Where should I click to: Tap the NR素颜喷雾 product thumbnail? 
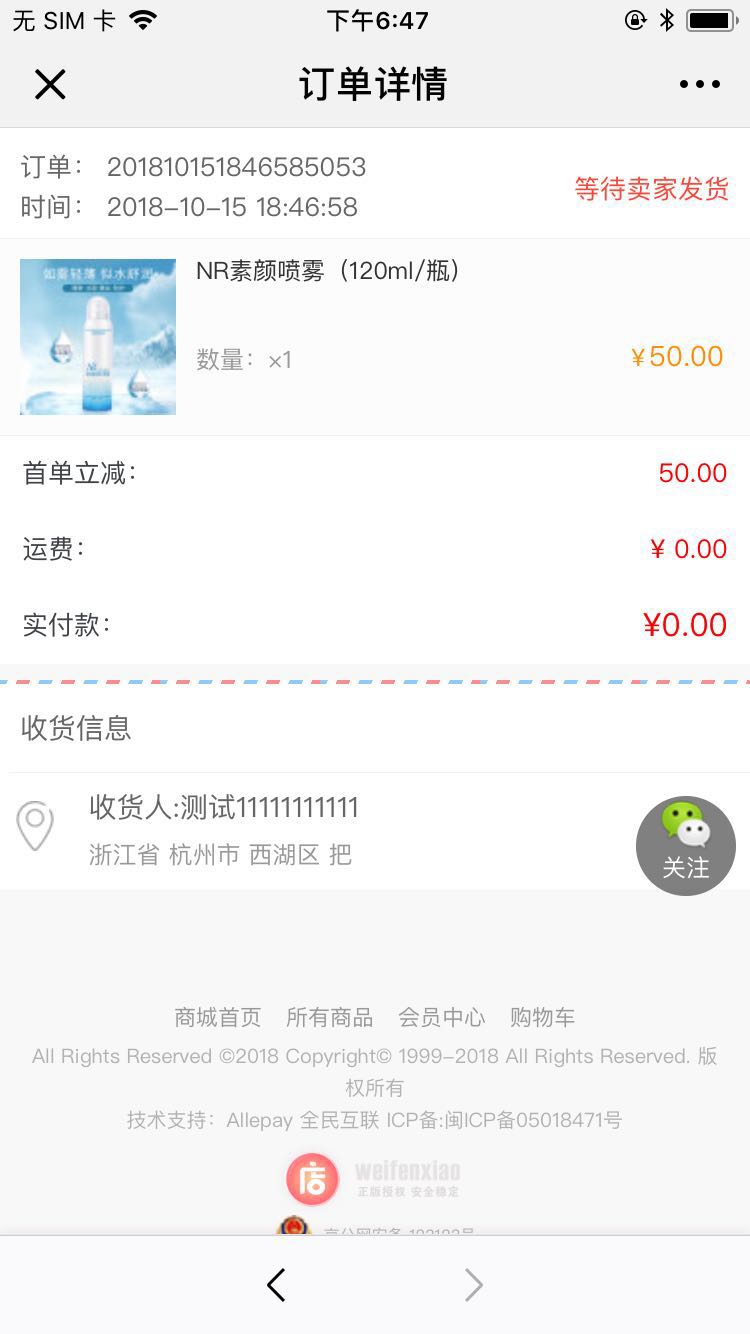coord(97,336)
